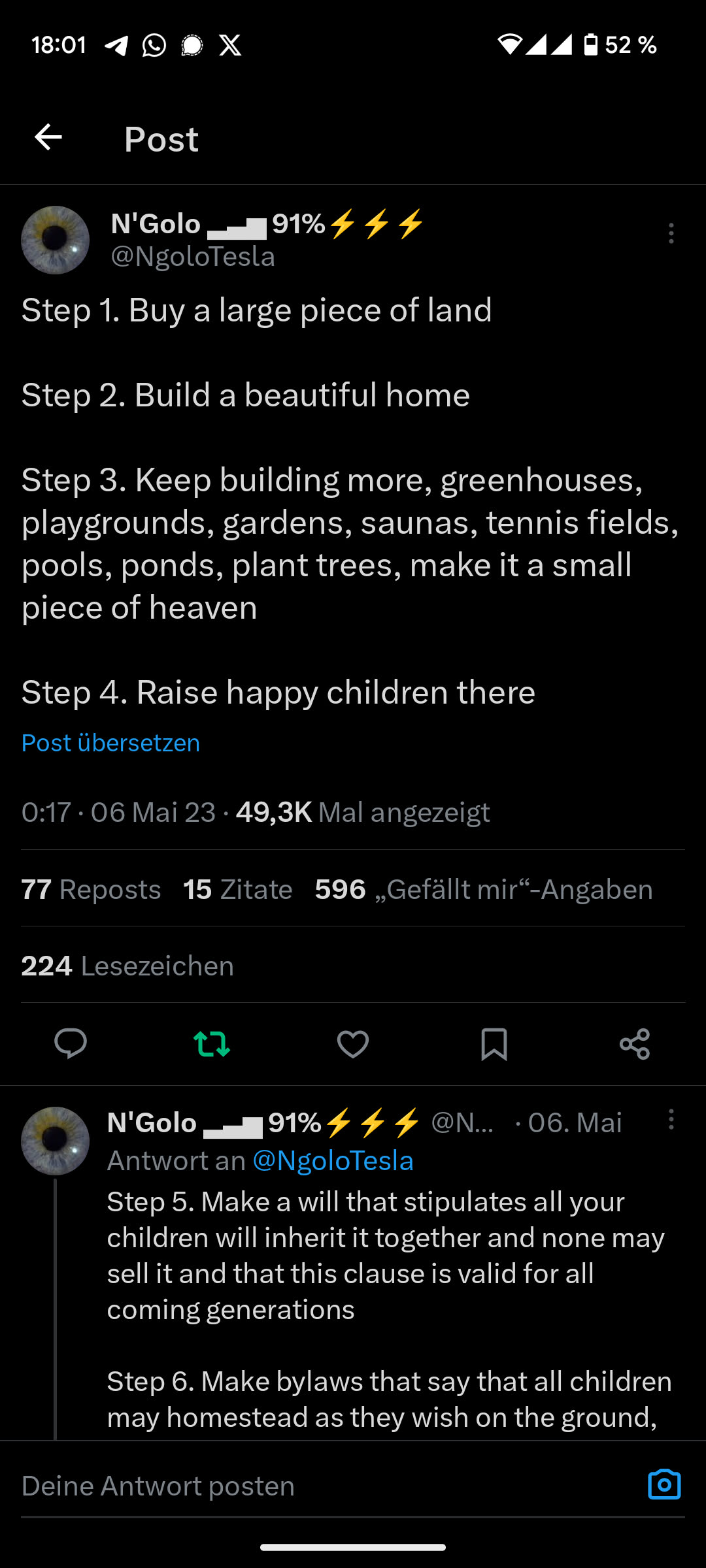Like the post with the heart icon
Image resolution: width=706 pixels, height=1568 pixels.
pyautogui.click(x=353, y=1043)
